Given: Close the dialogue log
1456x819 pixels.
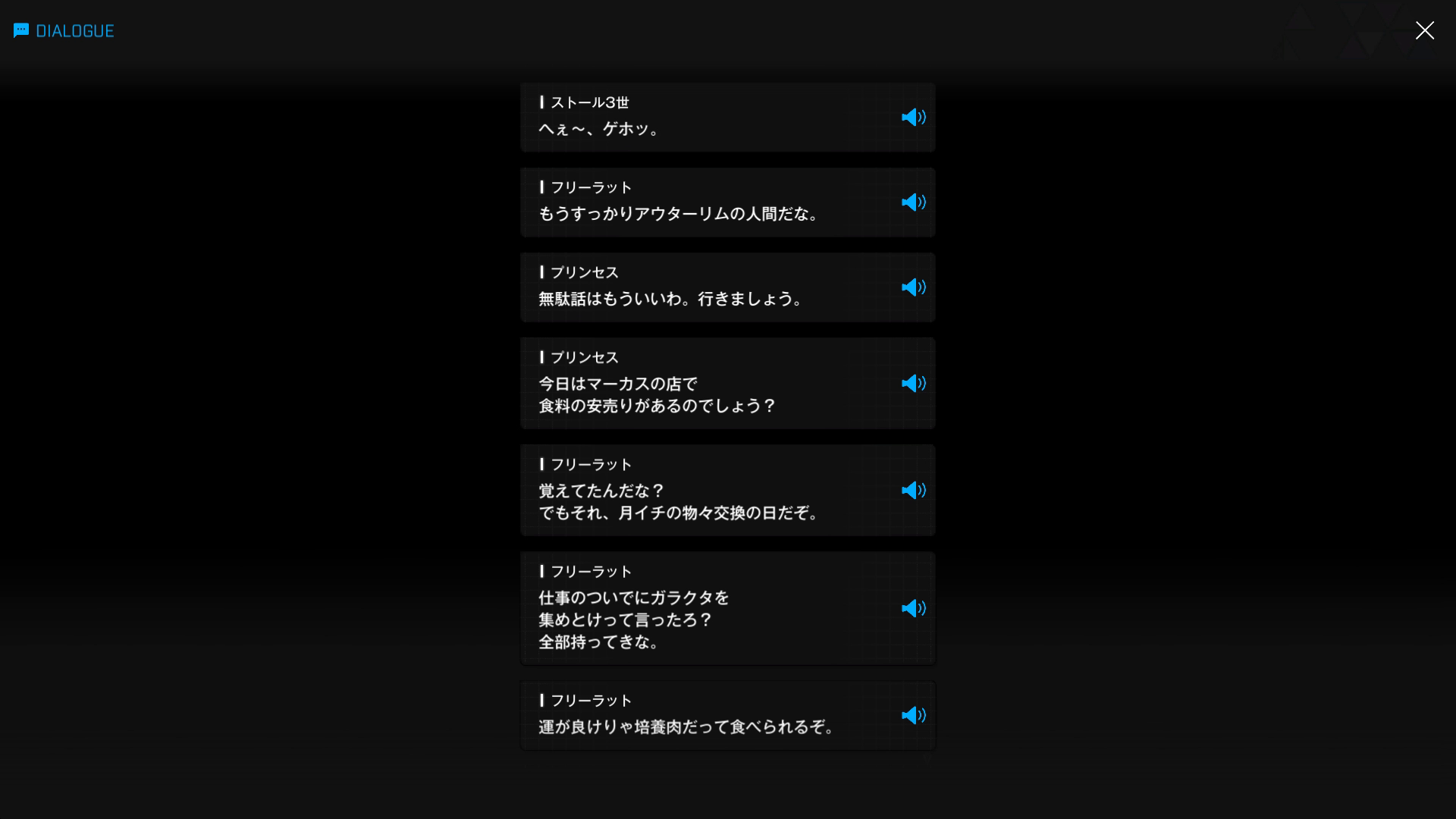Looking at the screenshot, I should coord(1424,30).
